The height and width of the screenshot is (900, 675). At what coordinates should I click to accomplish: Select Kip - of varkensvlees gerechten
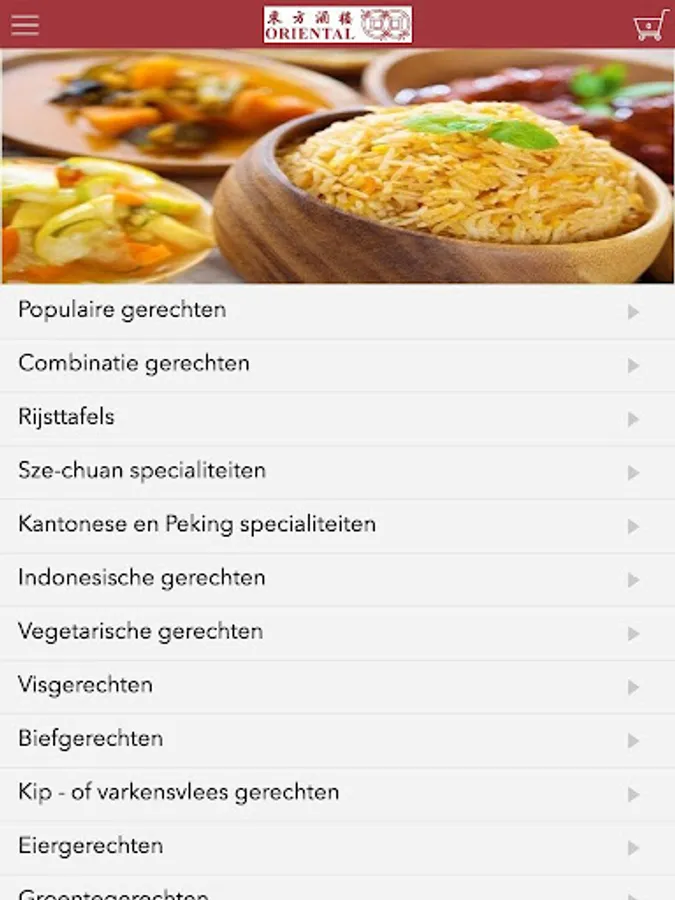click(x=337, y=793)
